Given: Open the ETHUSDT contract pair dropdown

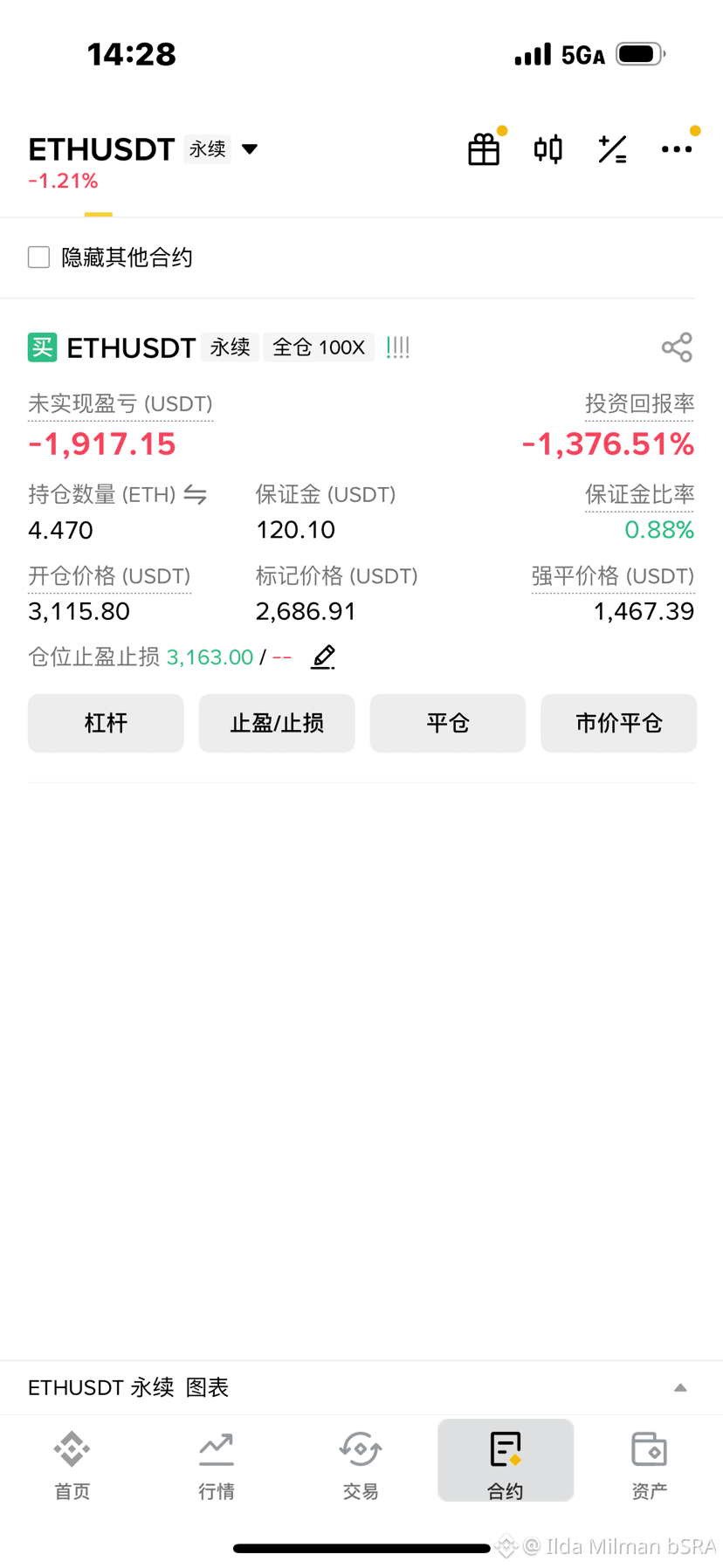Looking at the screenshot, I should point(143,149).
